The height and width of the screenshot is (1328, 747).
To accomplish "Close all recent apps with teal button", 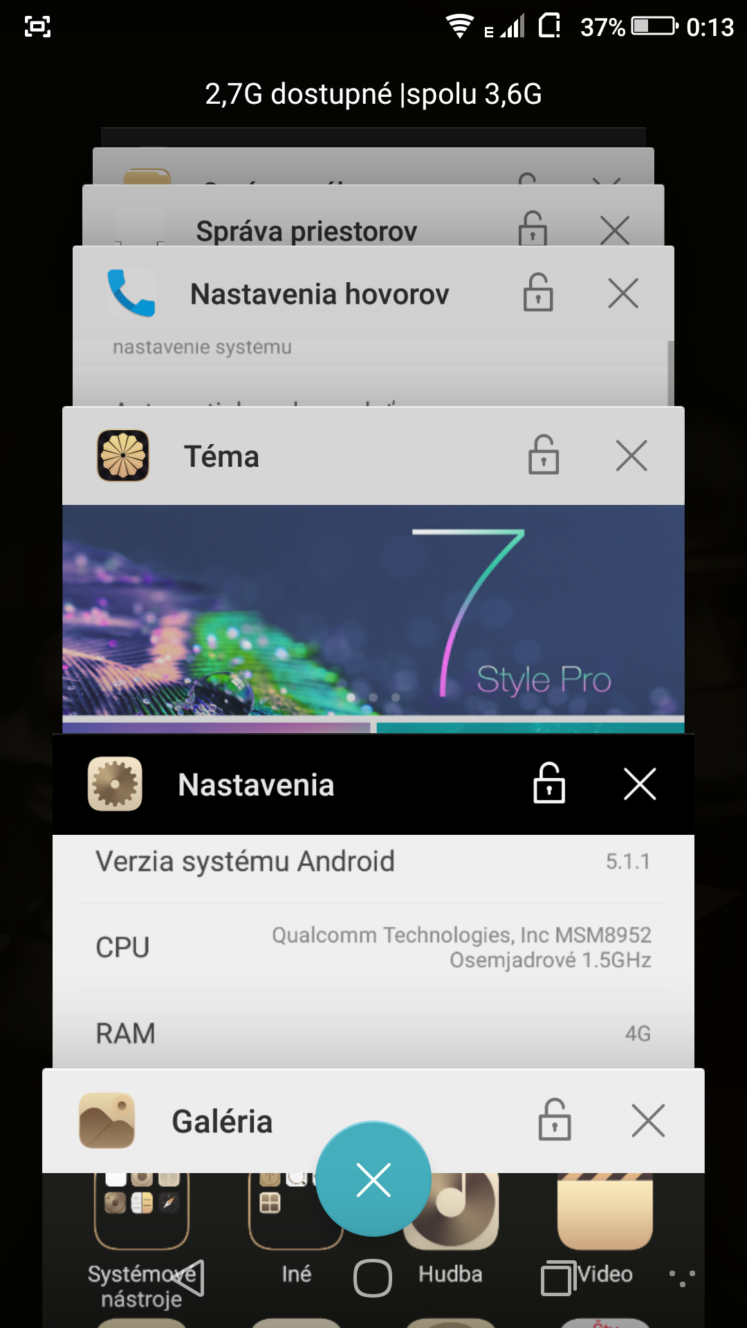I will [373, 1180].
